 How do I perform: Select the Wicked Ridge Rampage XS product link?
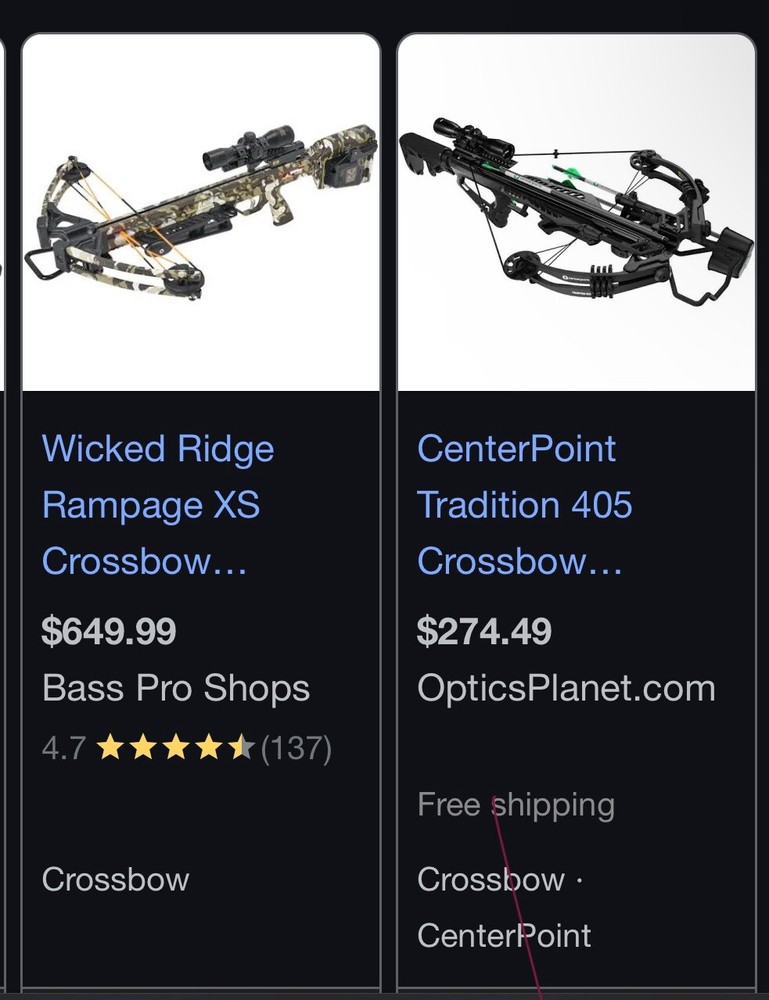pyautogui.click(x=157, y=505)
